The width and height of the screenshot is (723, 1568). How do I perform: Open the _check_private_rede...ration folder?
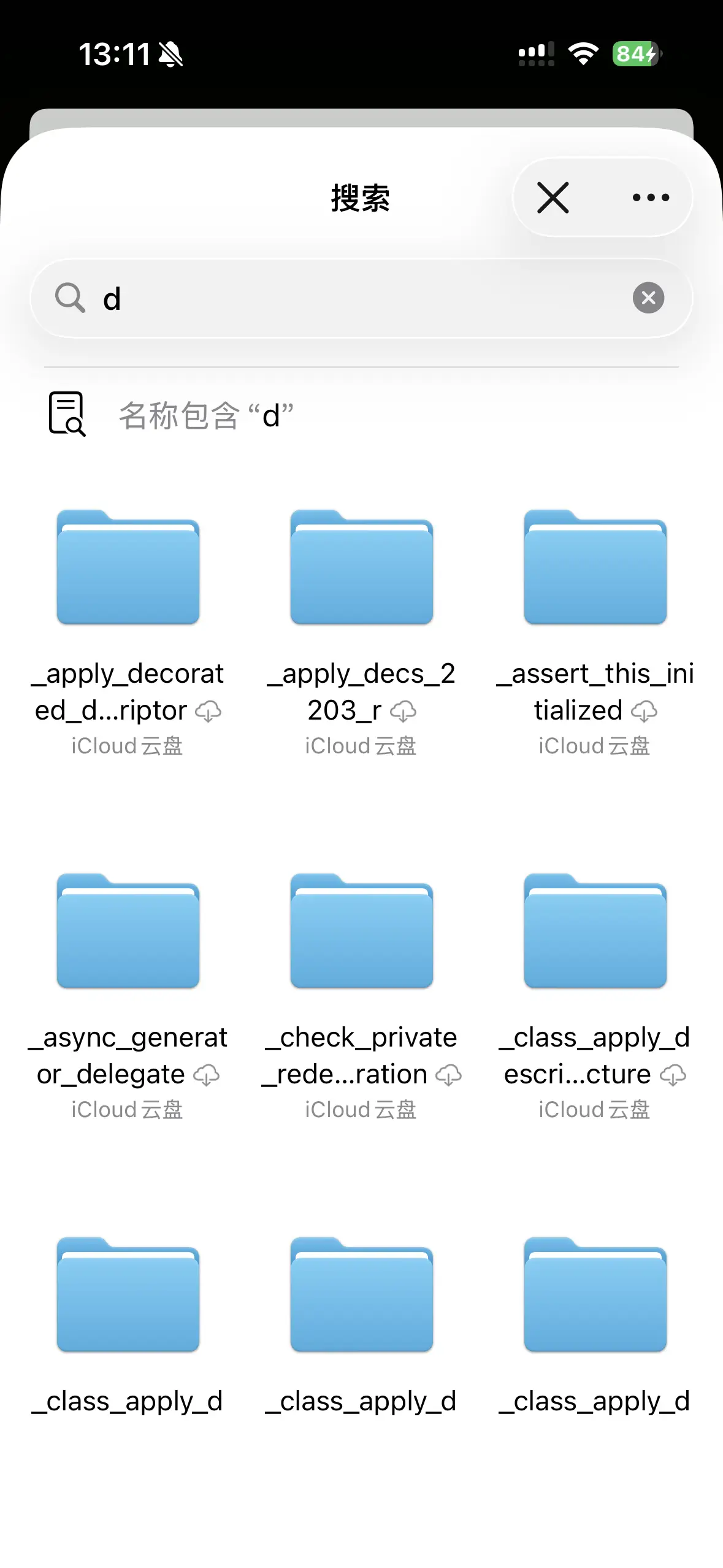(361, 932)
